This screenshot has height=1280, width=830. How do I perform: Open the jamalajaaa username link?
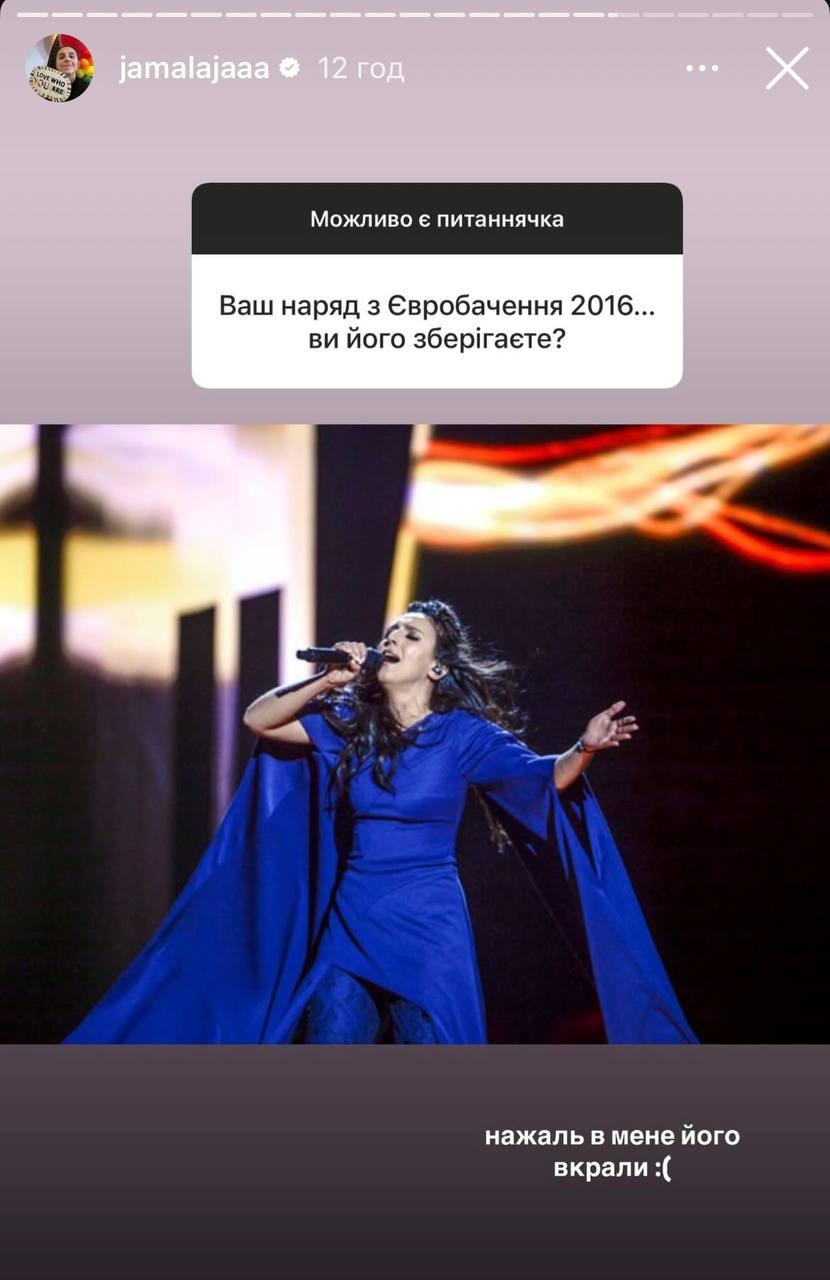(194, 68)
